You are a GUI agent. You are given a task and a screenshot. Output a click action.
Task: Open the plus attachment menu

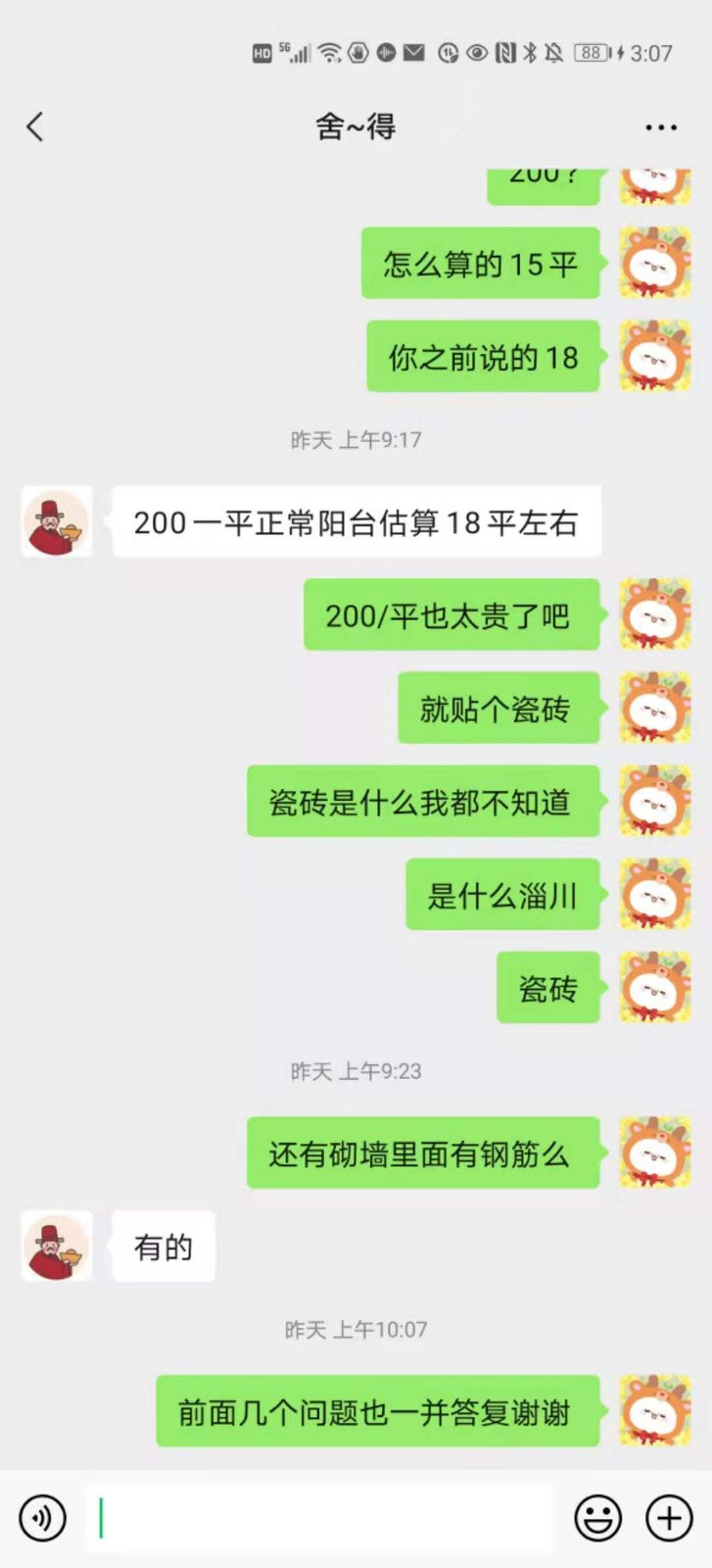point(669,1518)
